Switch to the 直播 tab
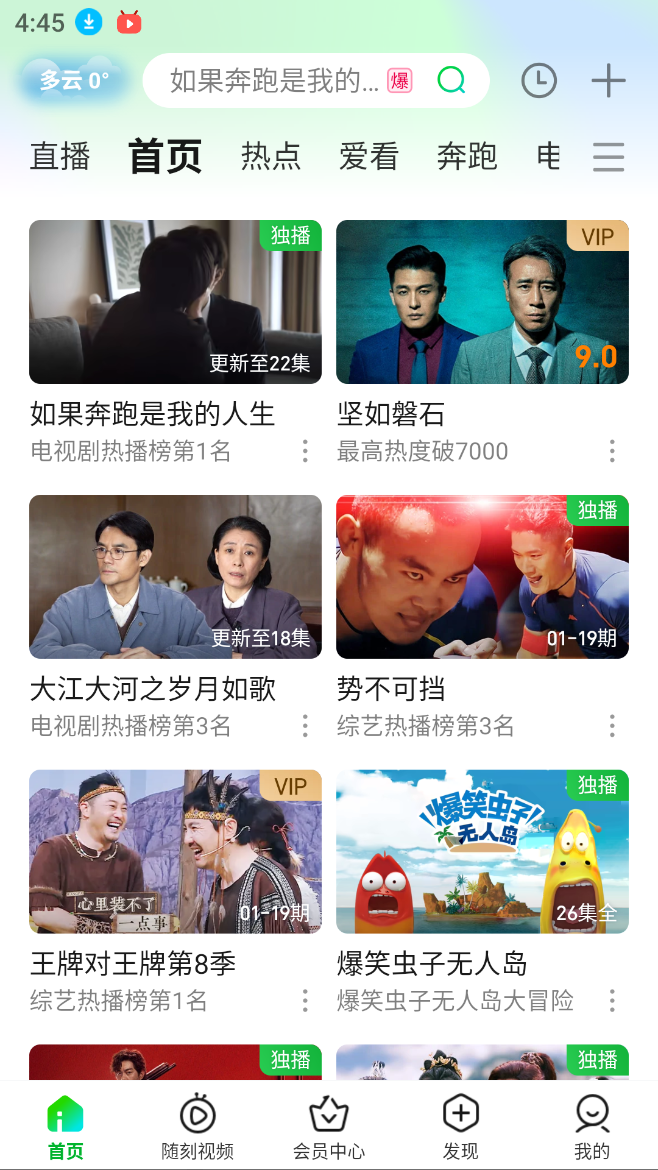This screenshot has width=658, height=1170. [x=60, y=157]
